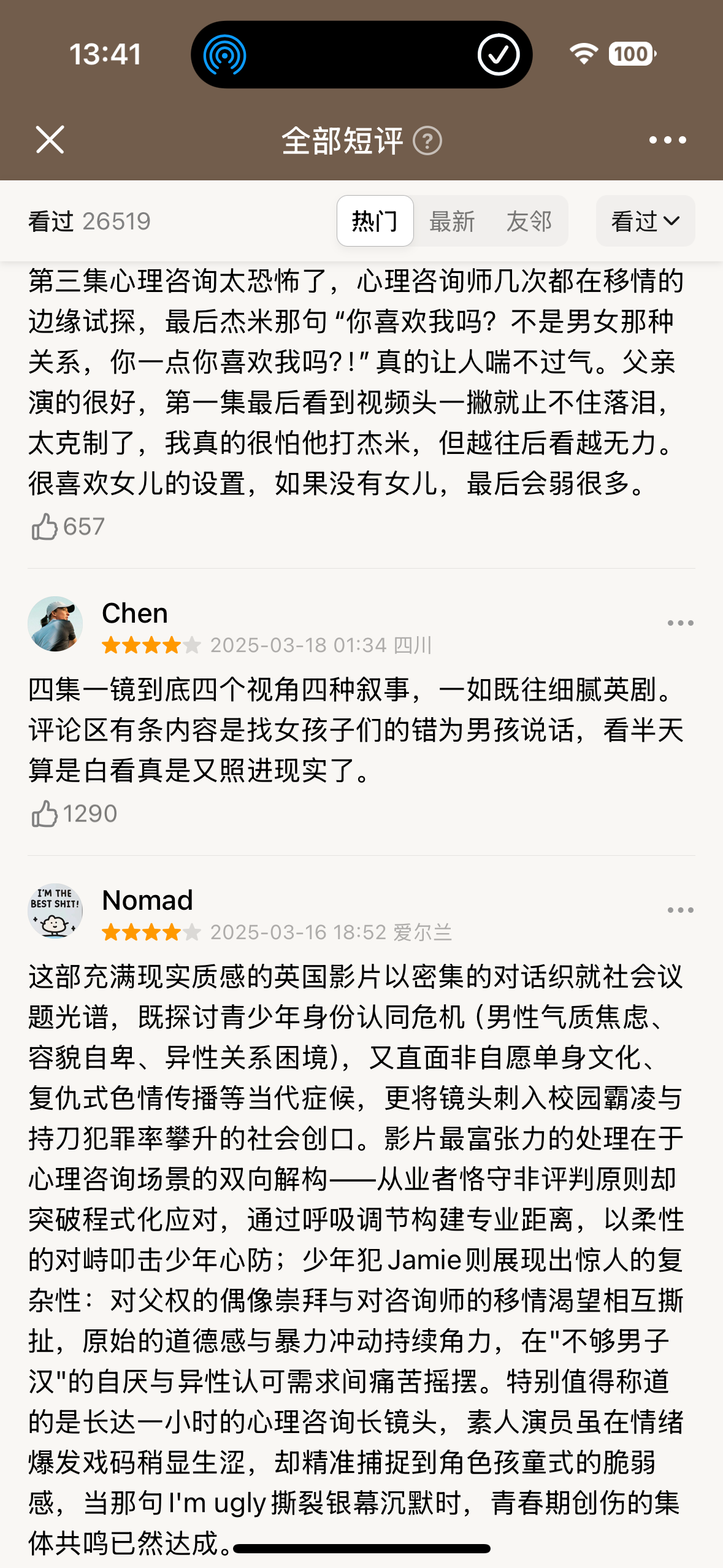Open more options on Chen's review
The image size is (723, 1568).
(x=680, y=623)
